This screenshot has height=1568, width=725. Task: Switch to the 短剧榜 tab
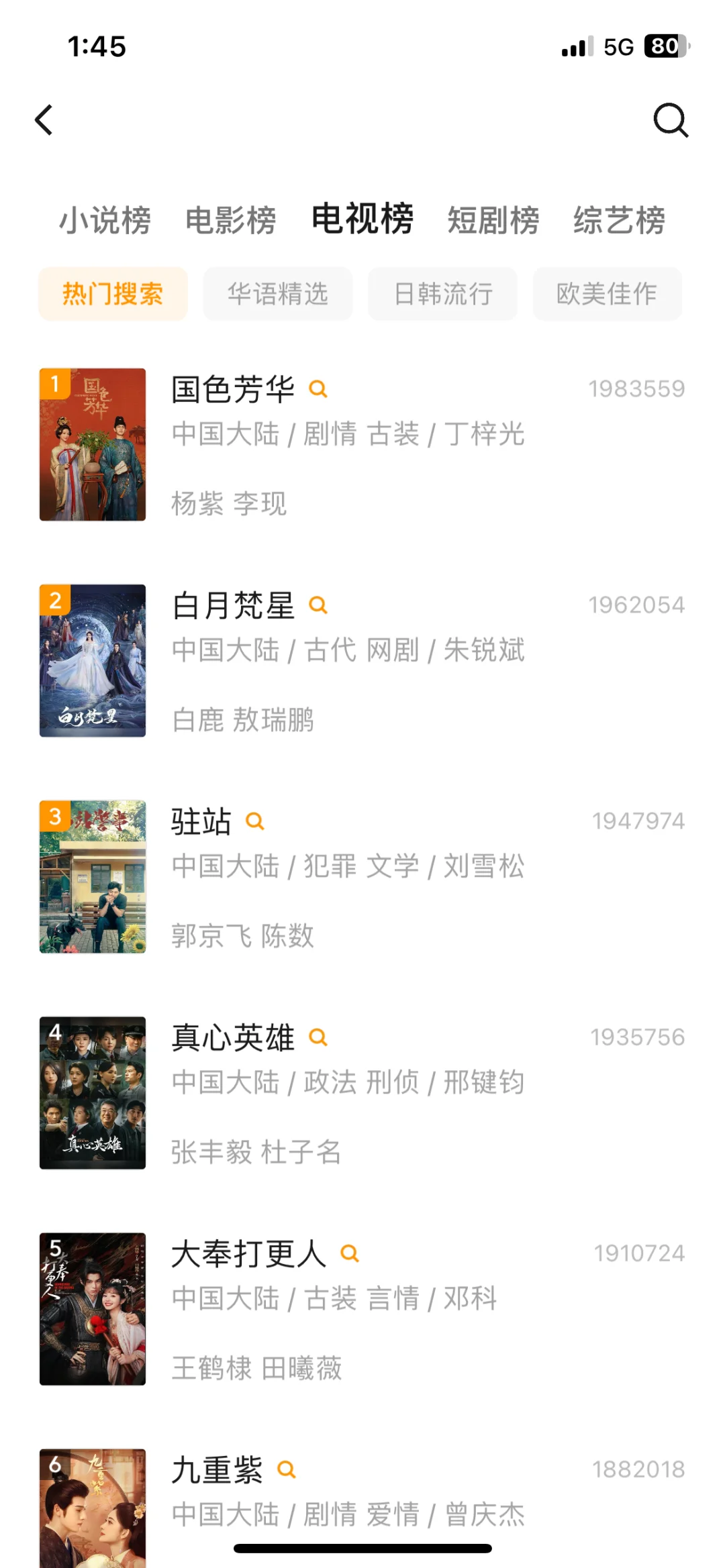[x=493, y=220]
